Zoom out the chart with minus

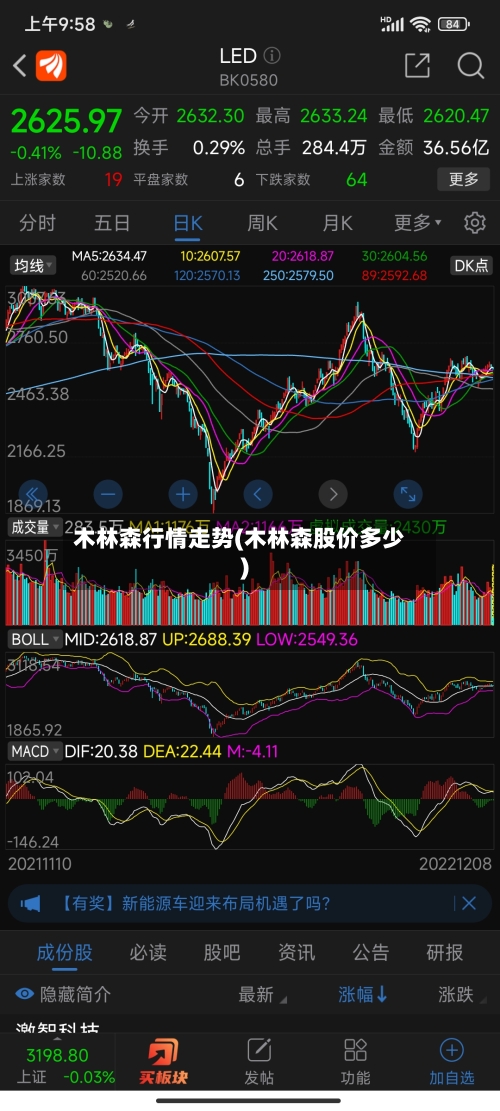click(x=108, y=494)
